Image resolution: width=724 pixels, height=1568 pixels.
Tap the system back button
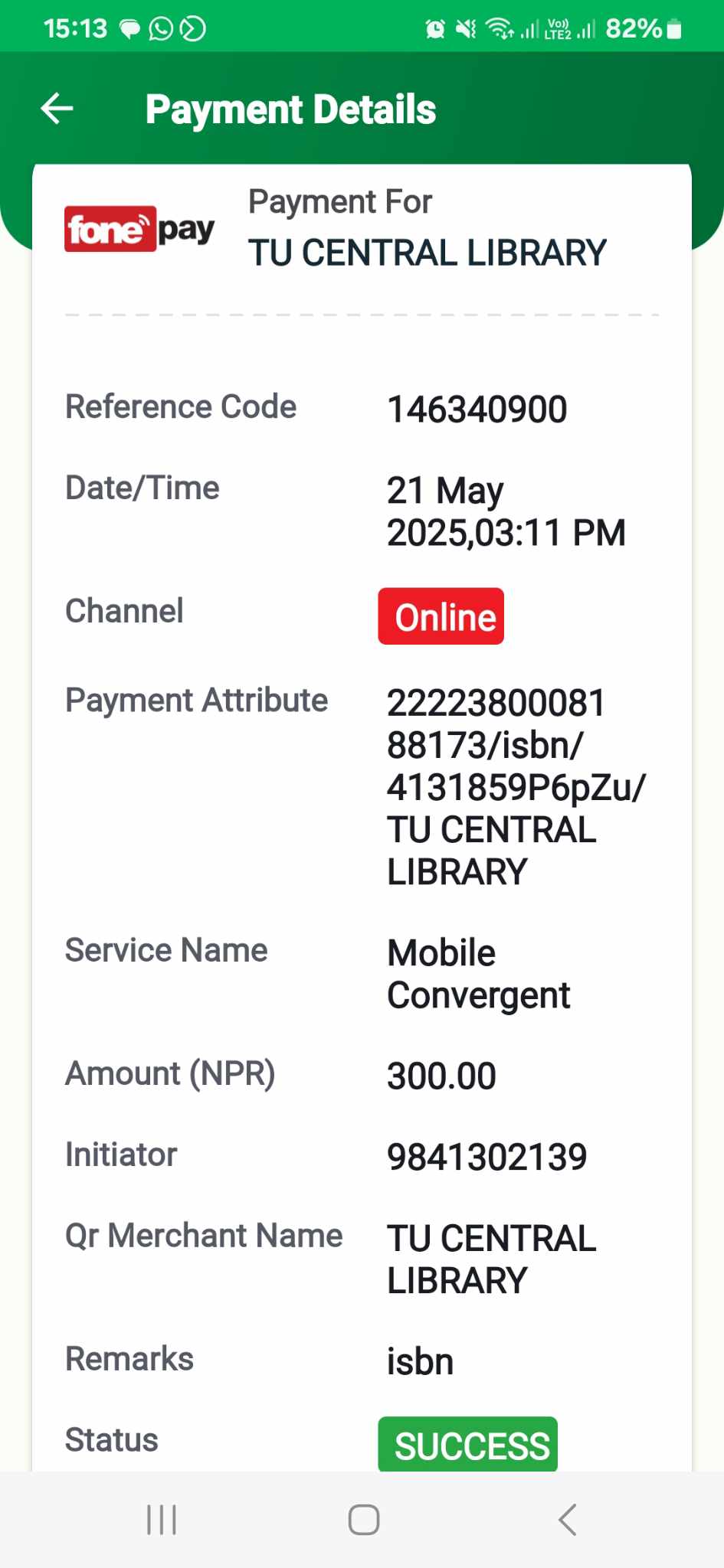(567, 1520)
